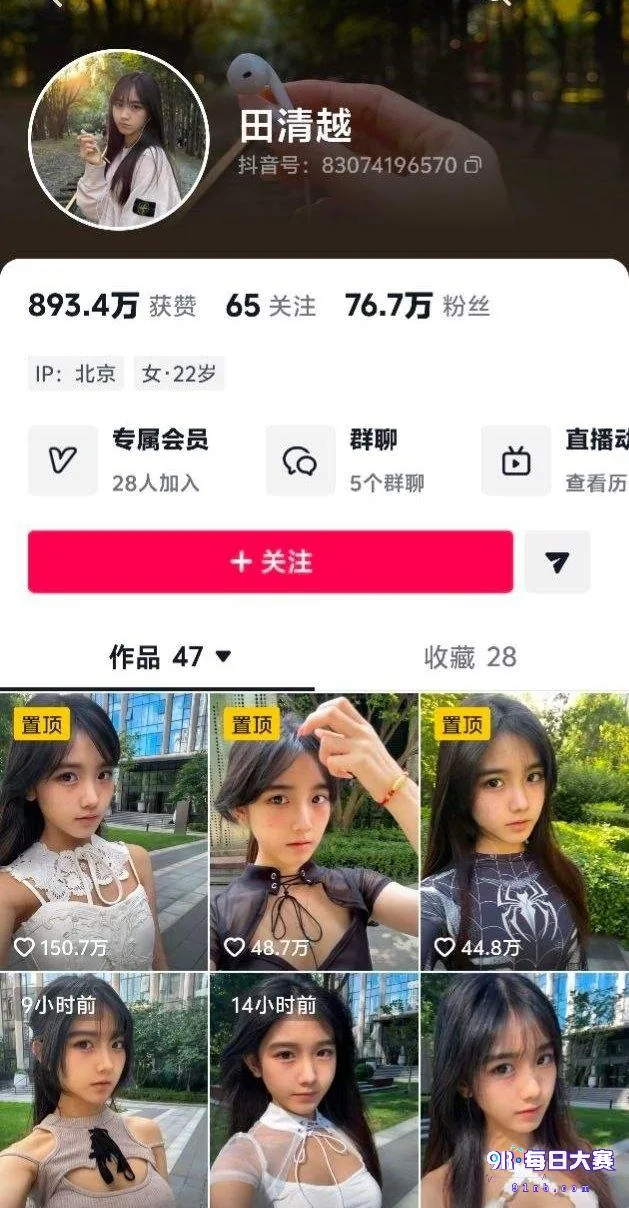View the 65 关注 following list
This screenshot has width=629, height=1208.
click(x=270, y=306)
